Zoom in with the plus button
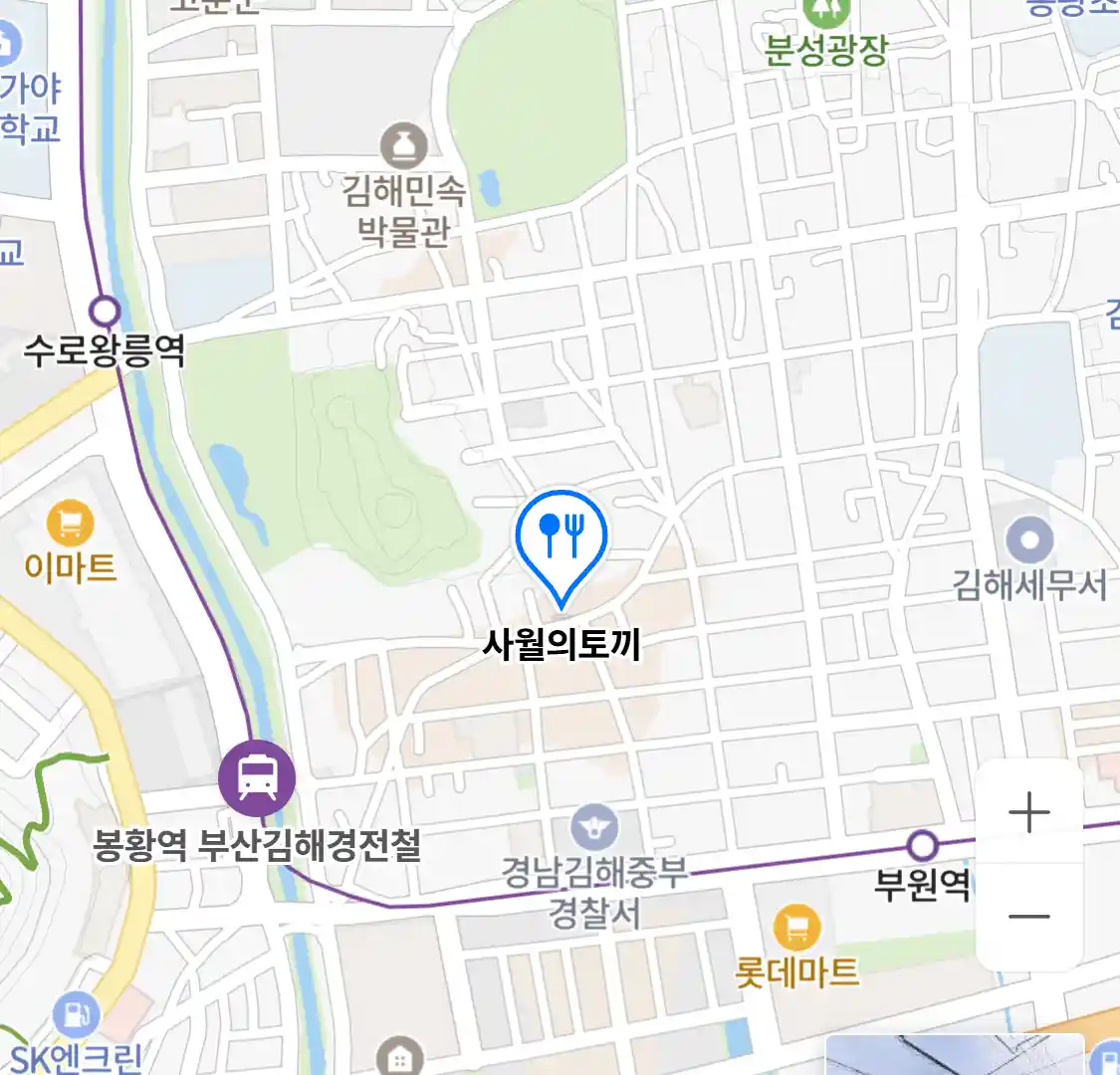Viewport: 1120px width, 1075px height. click(x=1028, y=813)
